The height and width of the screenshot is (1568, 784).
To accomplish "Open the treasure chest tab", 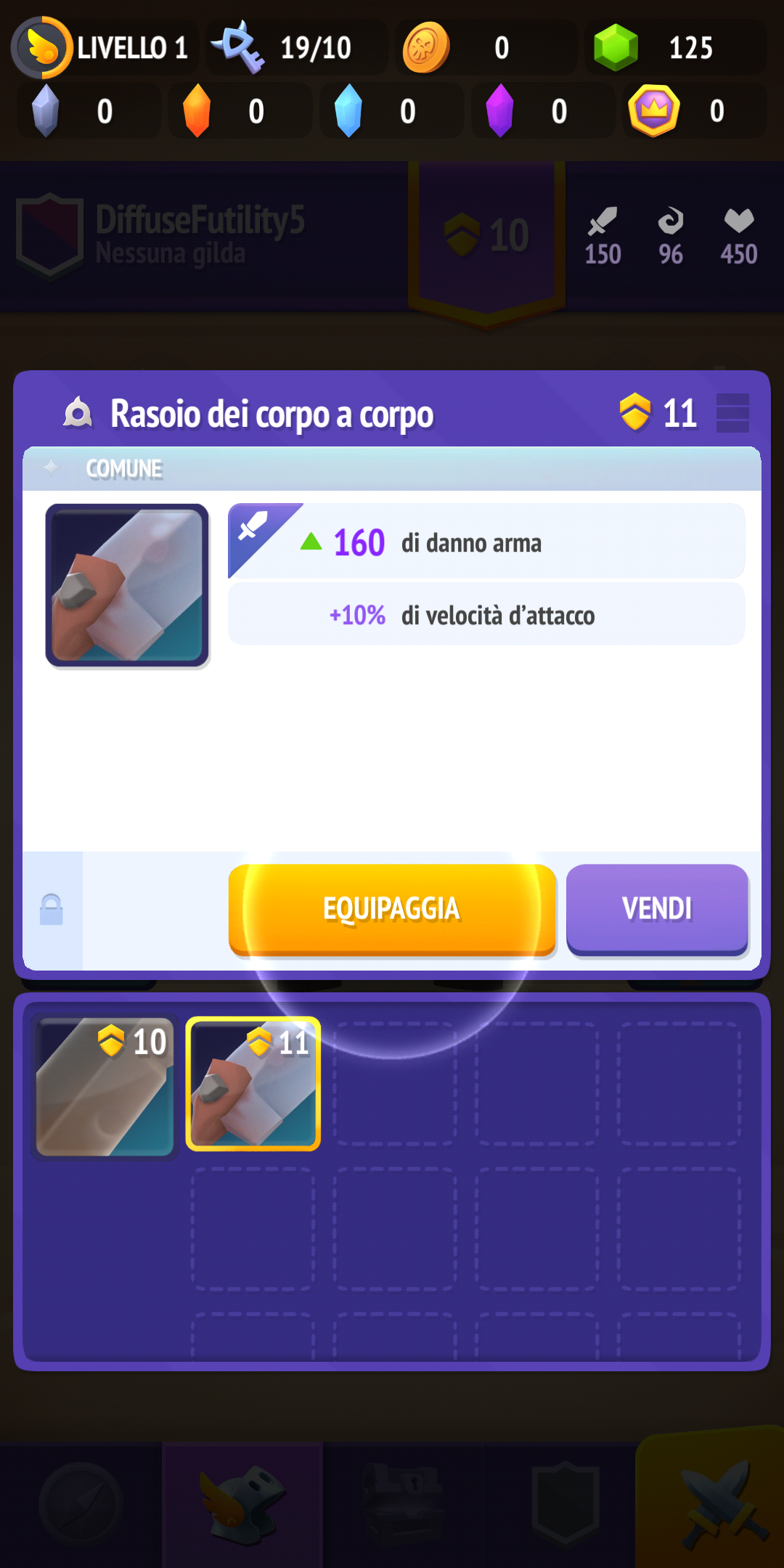I will (x=404, y=1504).
